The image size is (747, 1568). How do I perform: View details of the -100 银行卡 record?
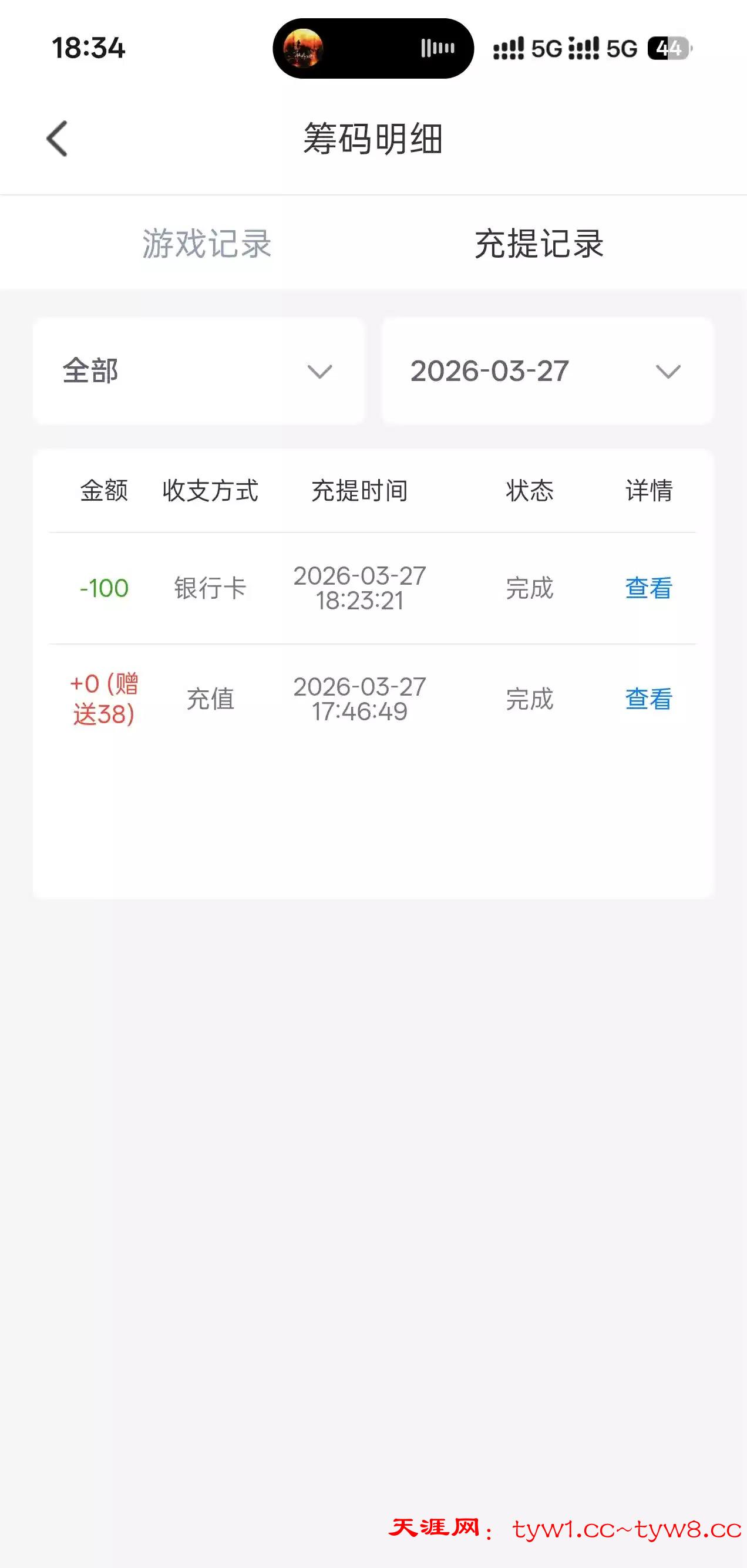point(648,588)
